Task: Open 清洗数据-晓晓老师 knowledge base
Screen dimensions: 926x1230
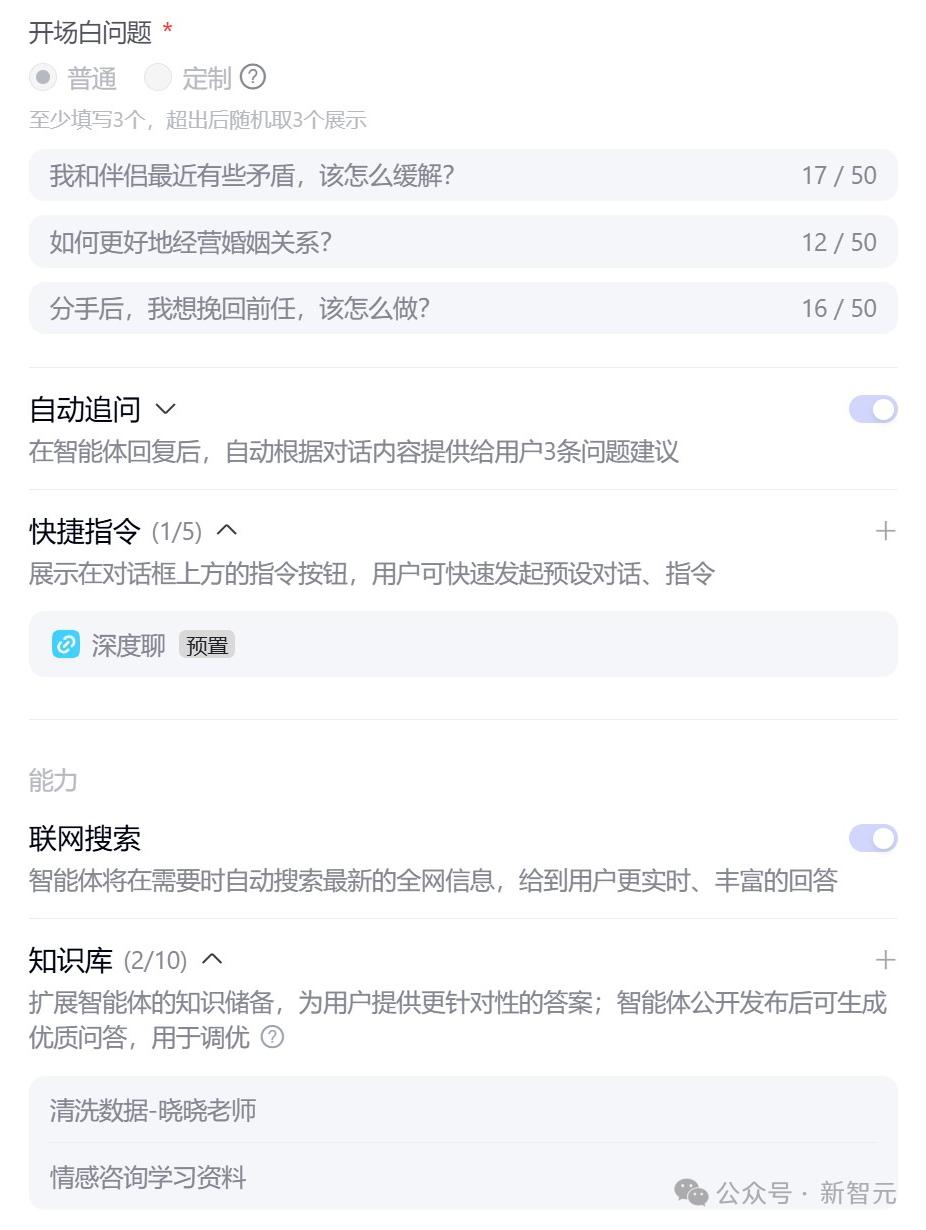Action: [x=153, y=1110]
